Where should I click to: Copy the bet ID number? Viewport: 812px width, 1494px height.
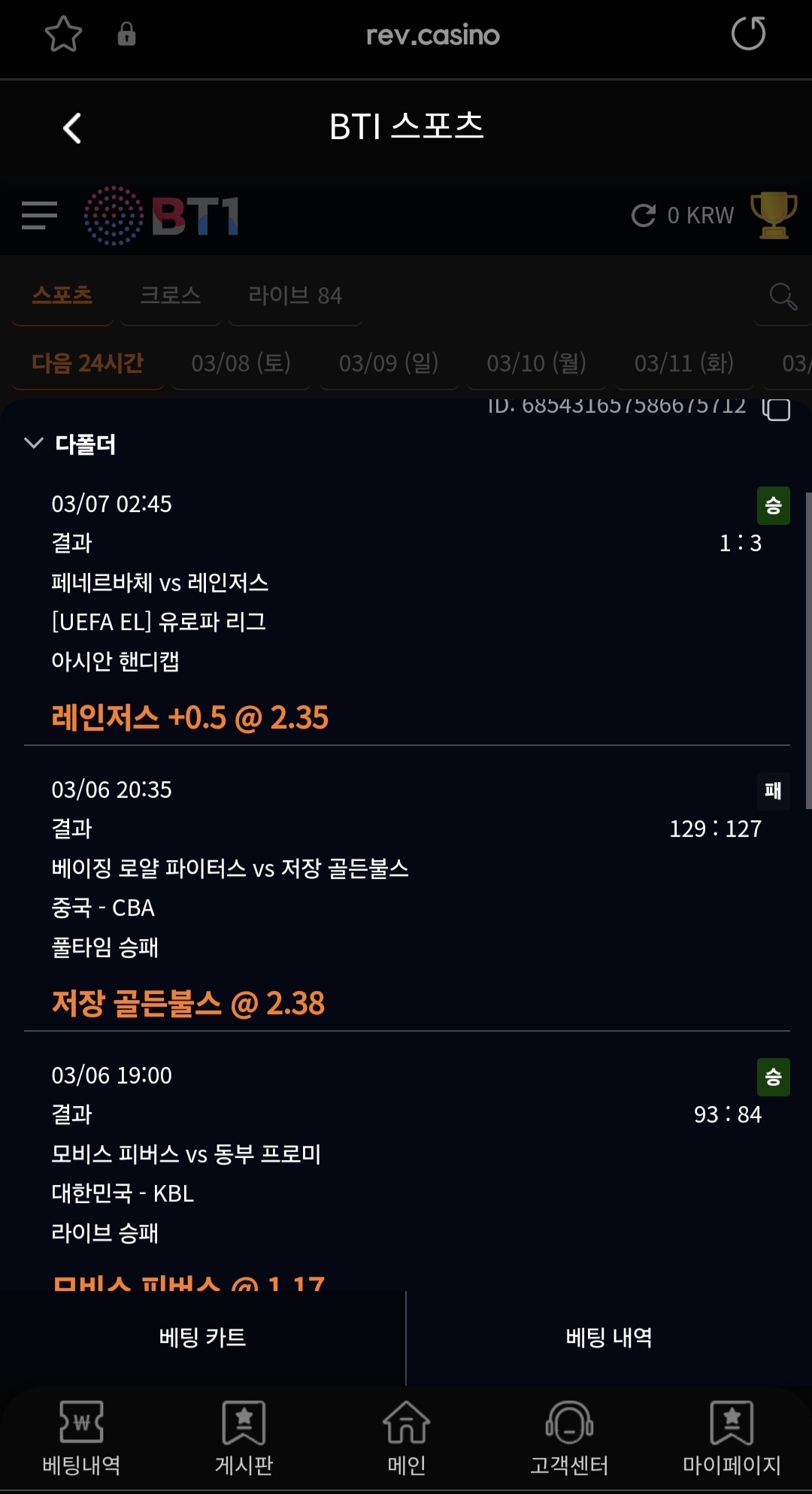click(x=777, y=409)
